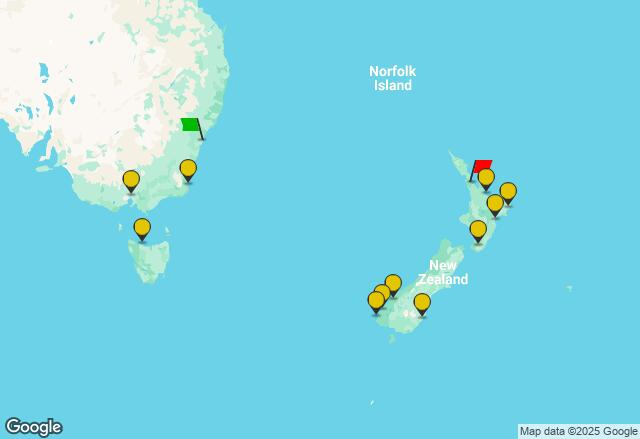Select the yellow pin beside the red flag
Viewport: 640px width, 439px height.
(x=486, y=178)
